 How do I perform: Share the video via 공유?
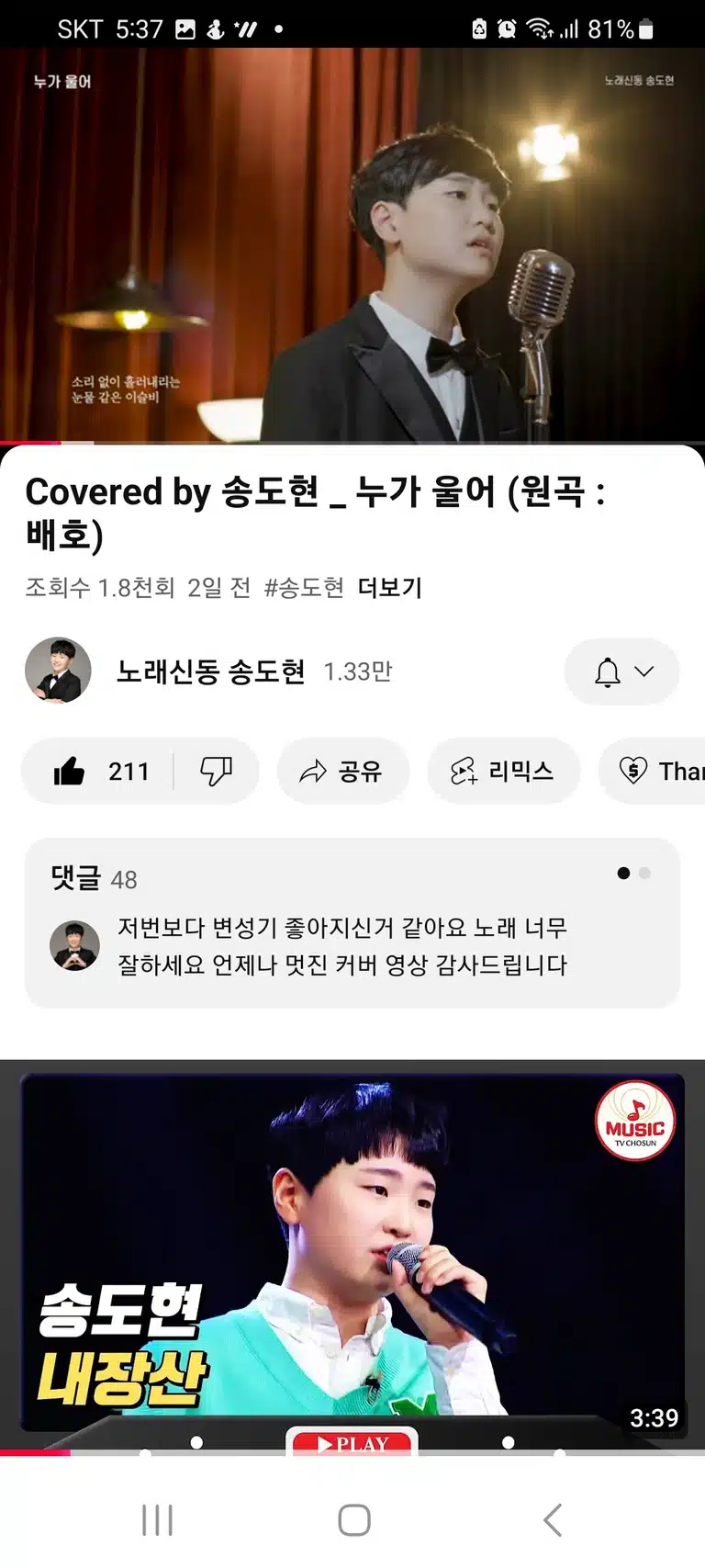(x=342, y=772)
